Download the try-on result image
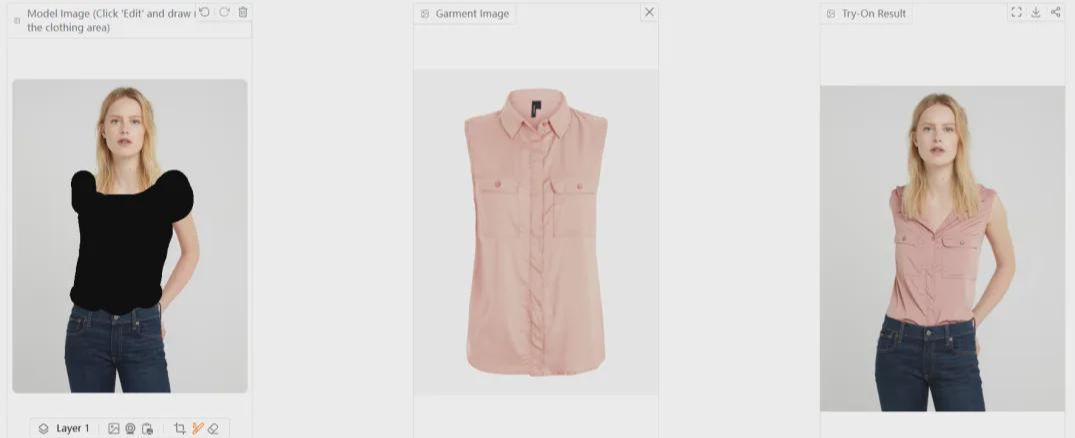The width and height of the screenshot is (1075, 438). 1036,12
